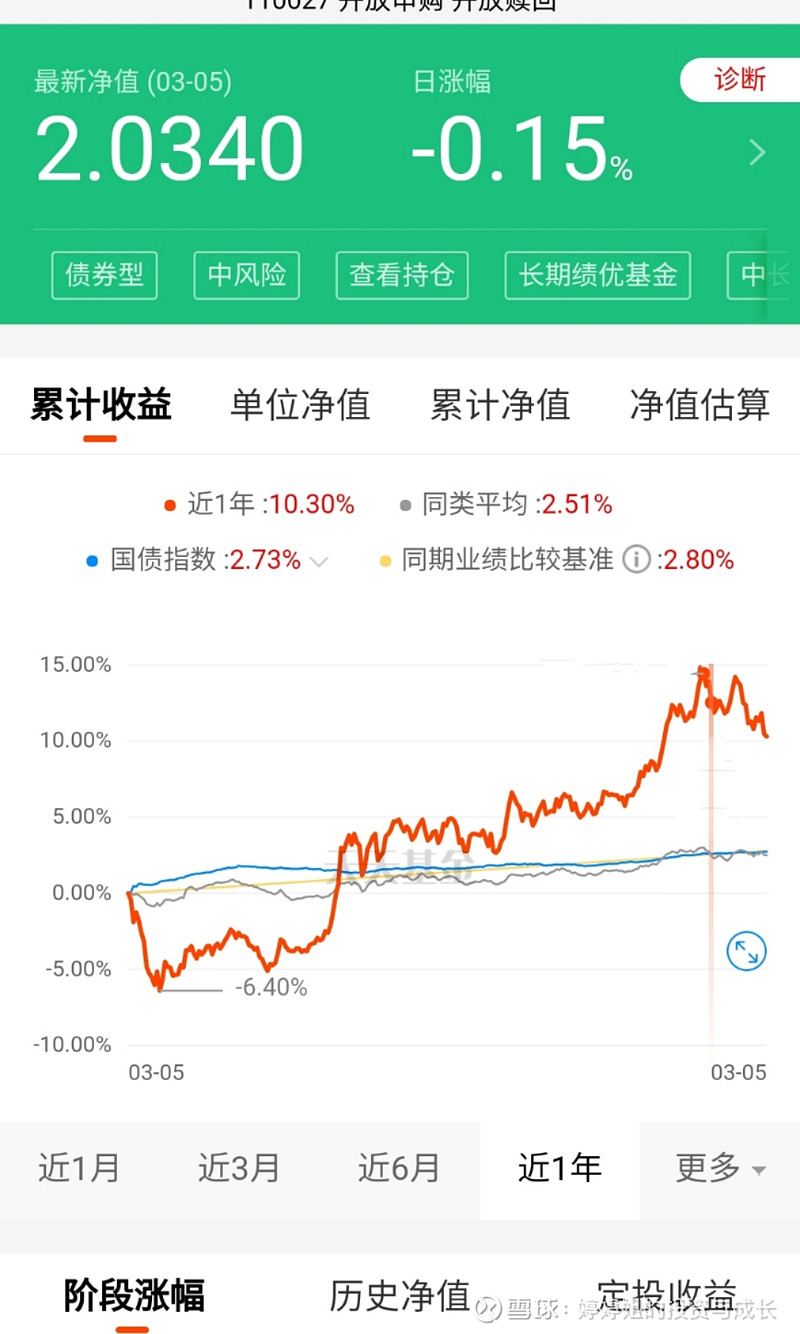800x1334 pixels.
Task: Select the 债券型 tag
Action: pos(105,274)
